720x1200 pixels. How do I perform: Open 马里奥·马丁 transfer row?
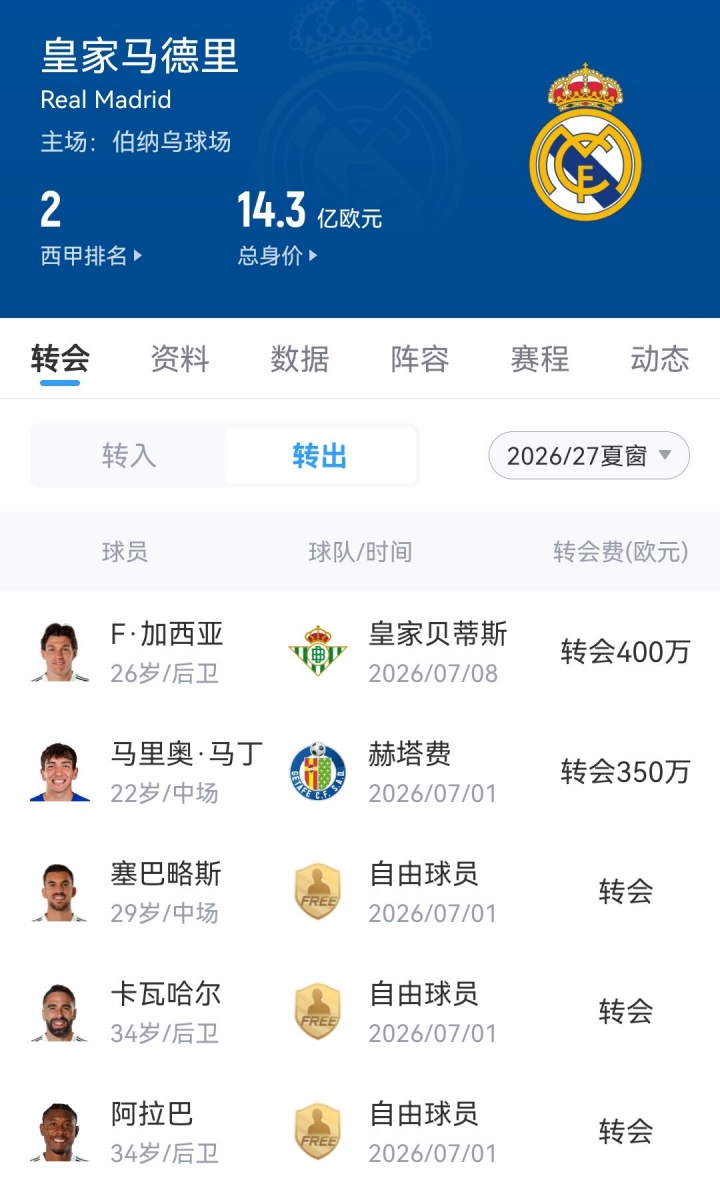click(x=360, y=772)
